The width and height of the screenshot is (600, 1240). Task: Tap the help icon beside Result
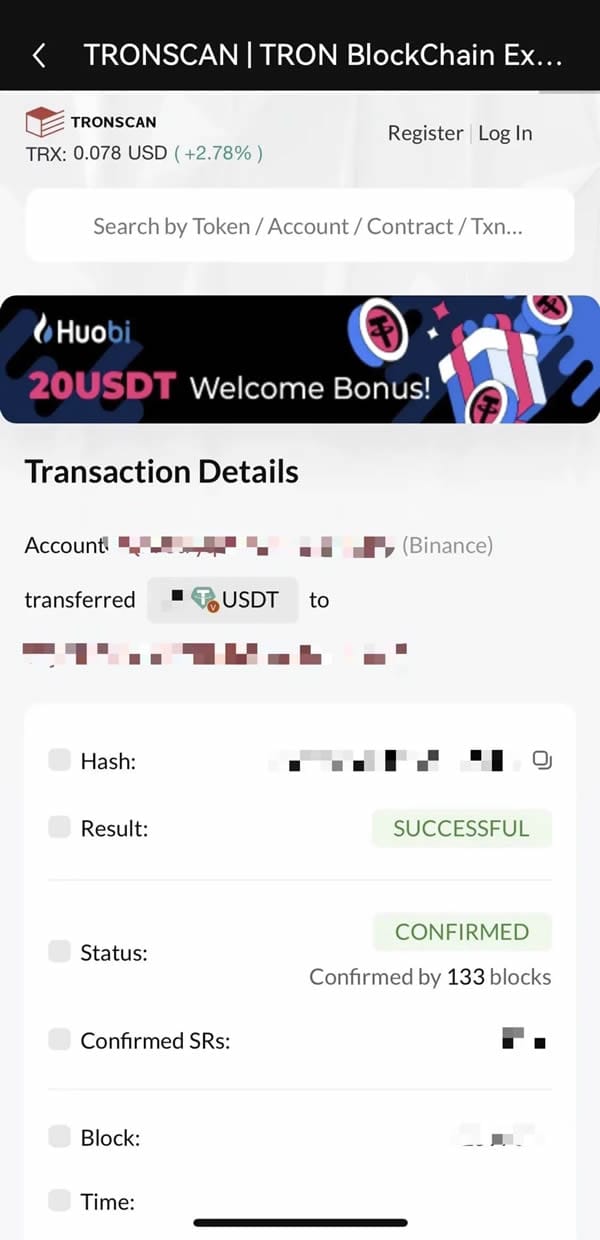click(60, 827)
